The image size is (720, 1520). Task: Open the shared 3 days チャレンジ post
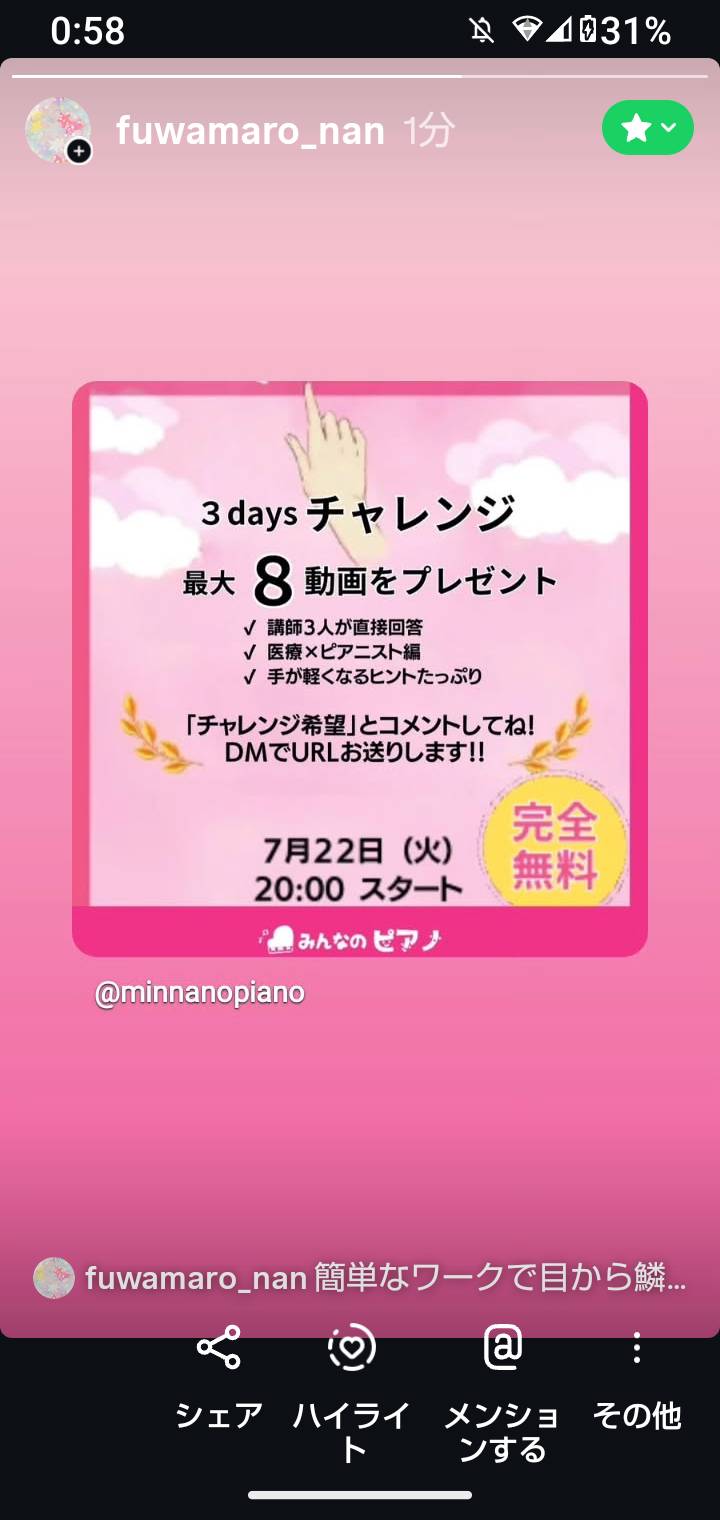pos(360,669)
